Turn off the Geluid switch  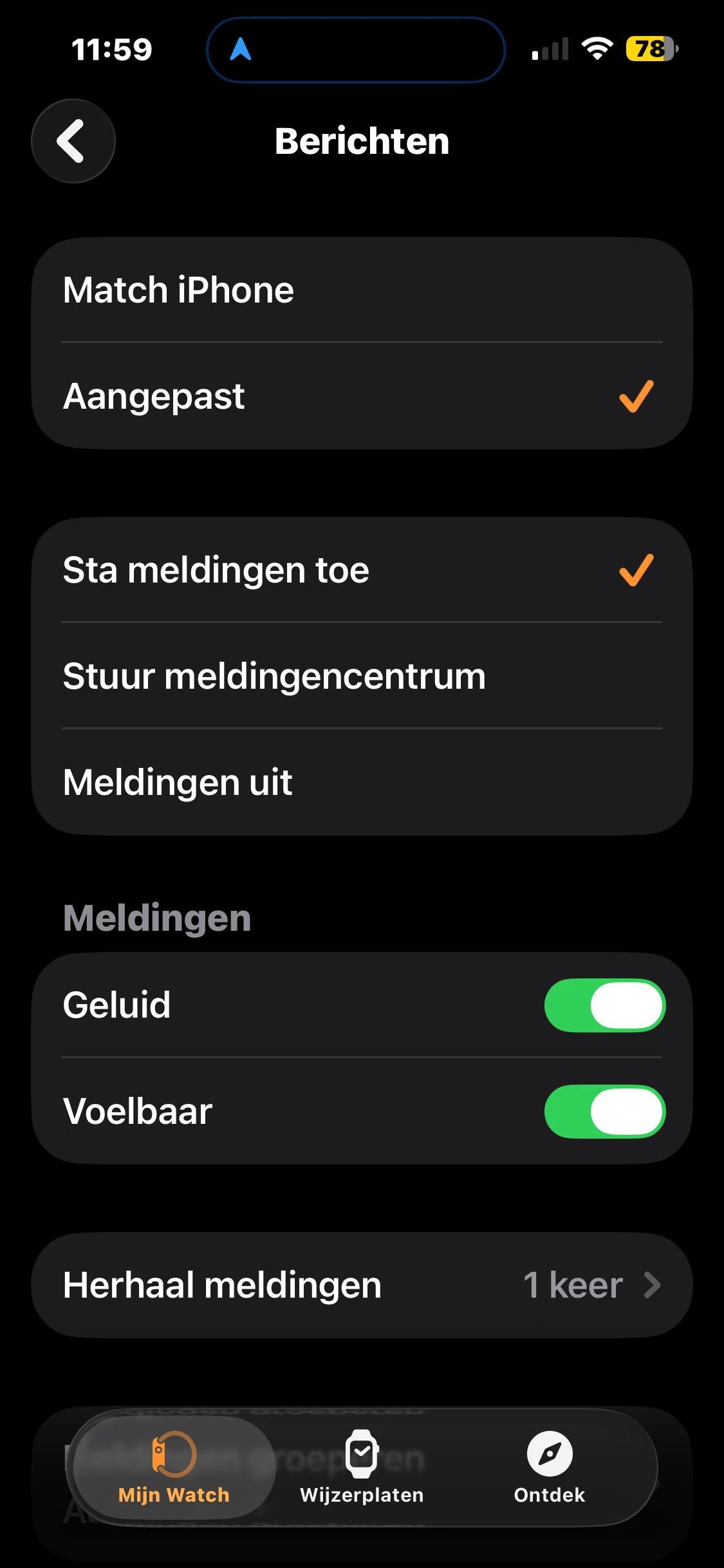pos(604,1005)
